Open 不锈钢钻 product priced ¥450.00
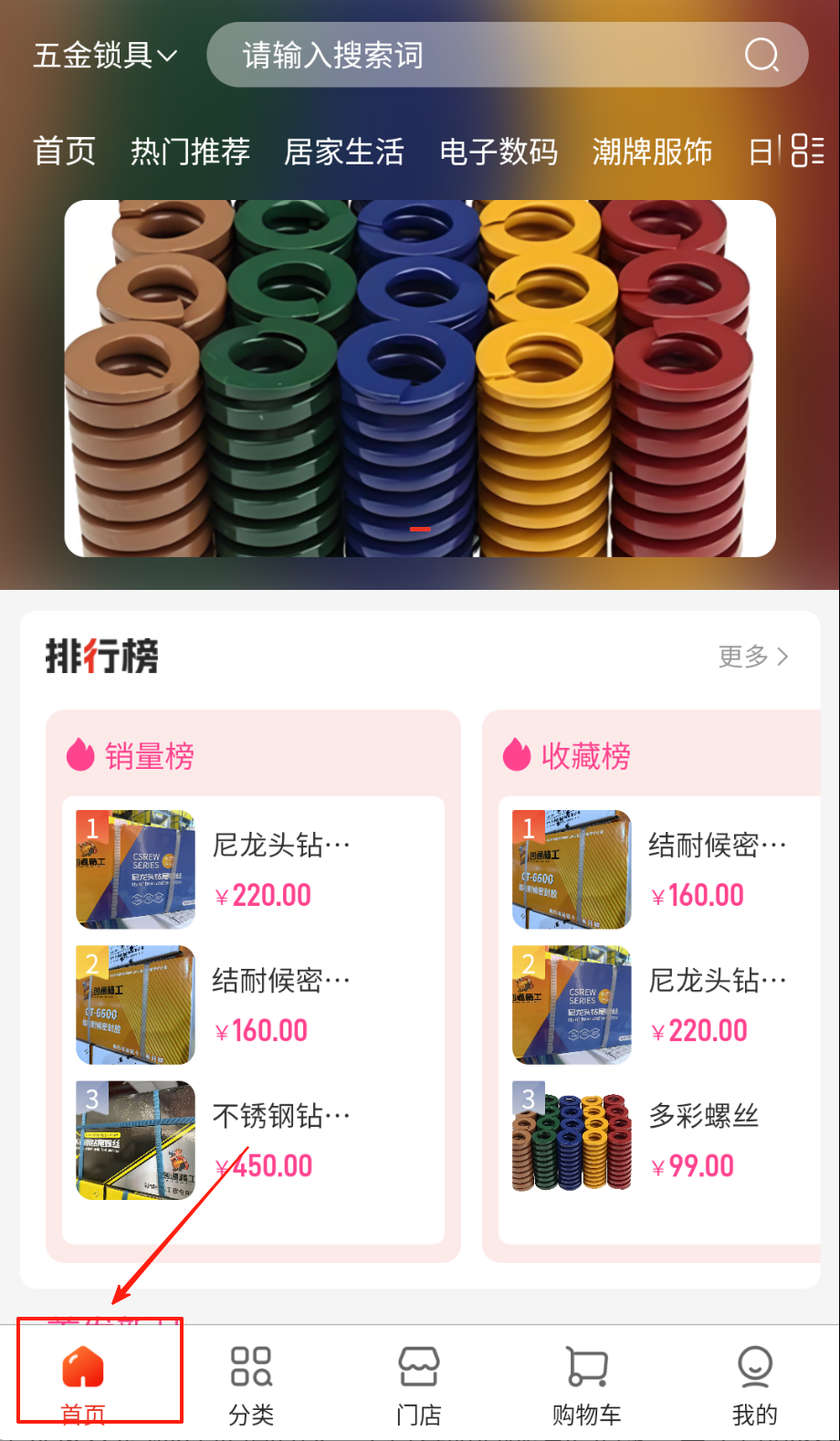 pyautogui.click(x=254, y=1140)
